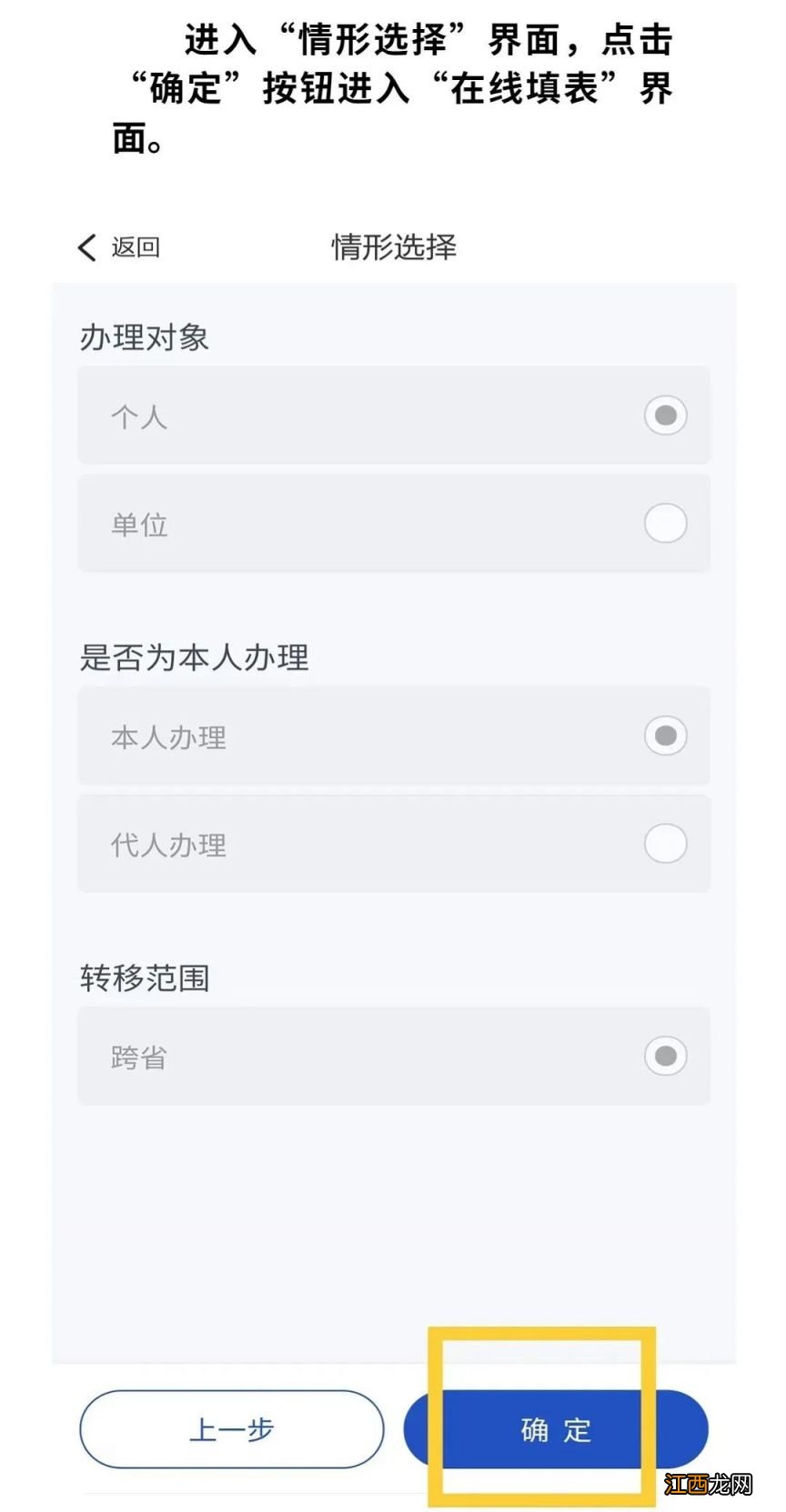Screen dimensions: 786x1512
Task: Click the back chevron arrow icon
Action: point(86,246)
